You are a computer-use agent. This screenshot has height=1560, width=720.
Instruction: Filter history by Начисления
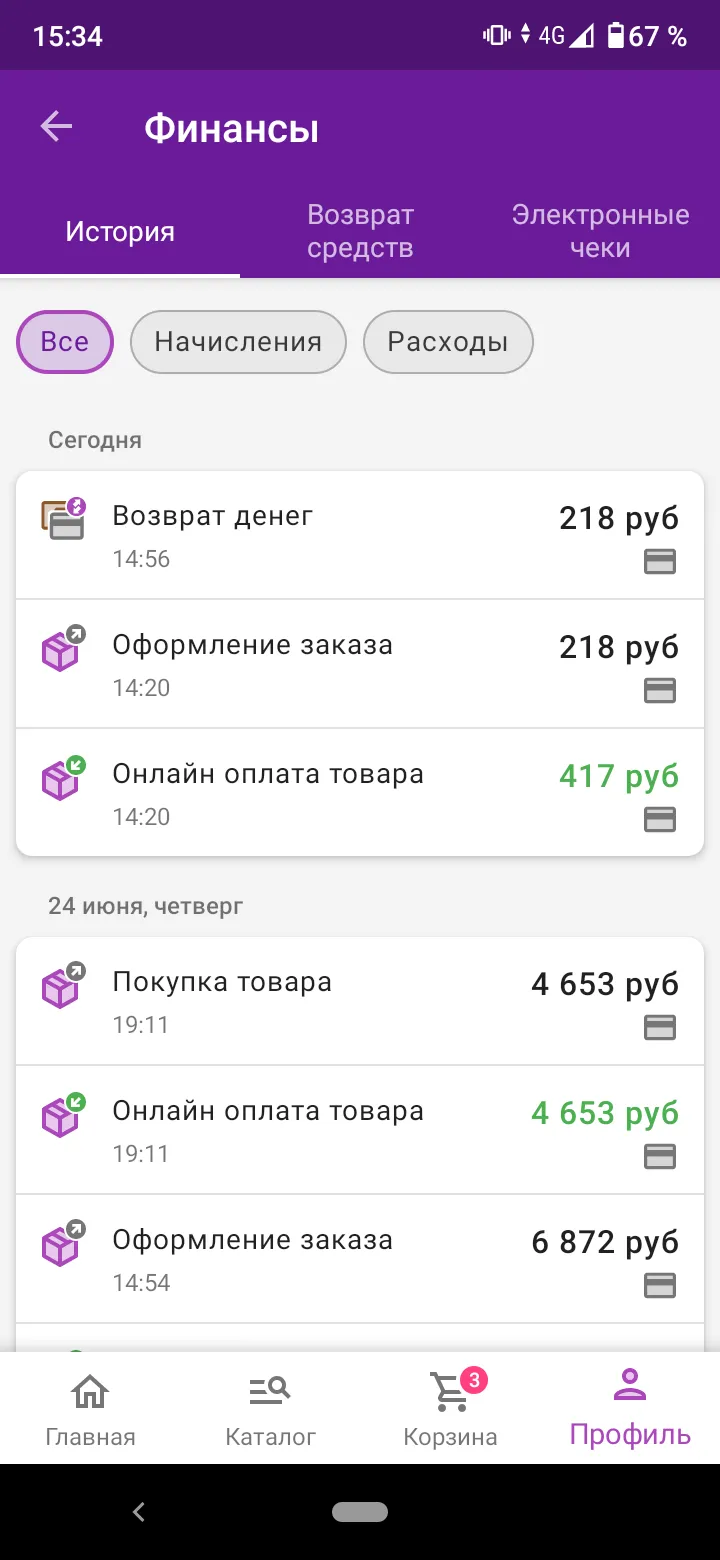(238, 342)
